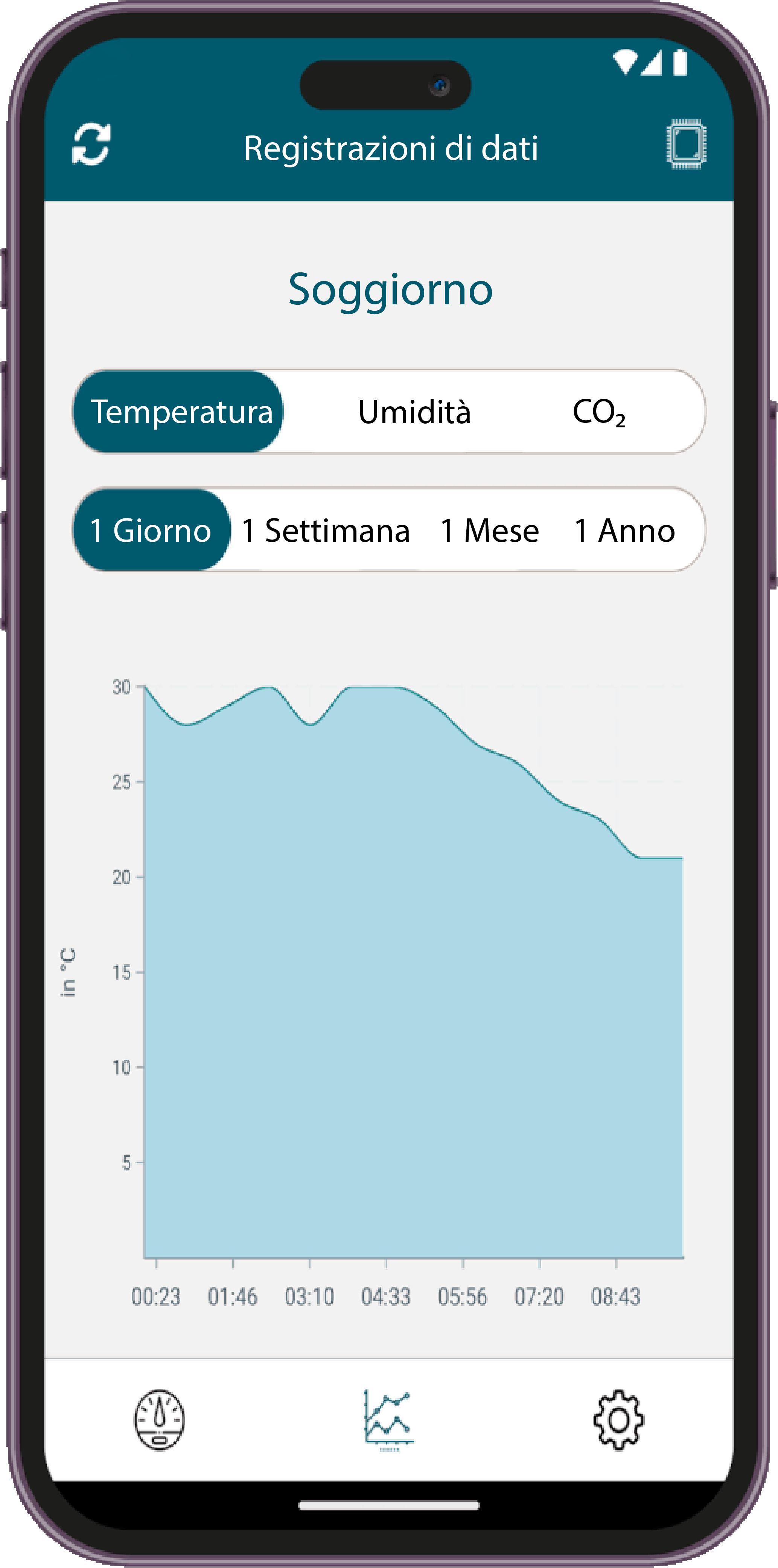Select the 1 Giorno time range
Image resolution: width=778 pixels, height=1568 pixels.
click(x=151, y=530)
